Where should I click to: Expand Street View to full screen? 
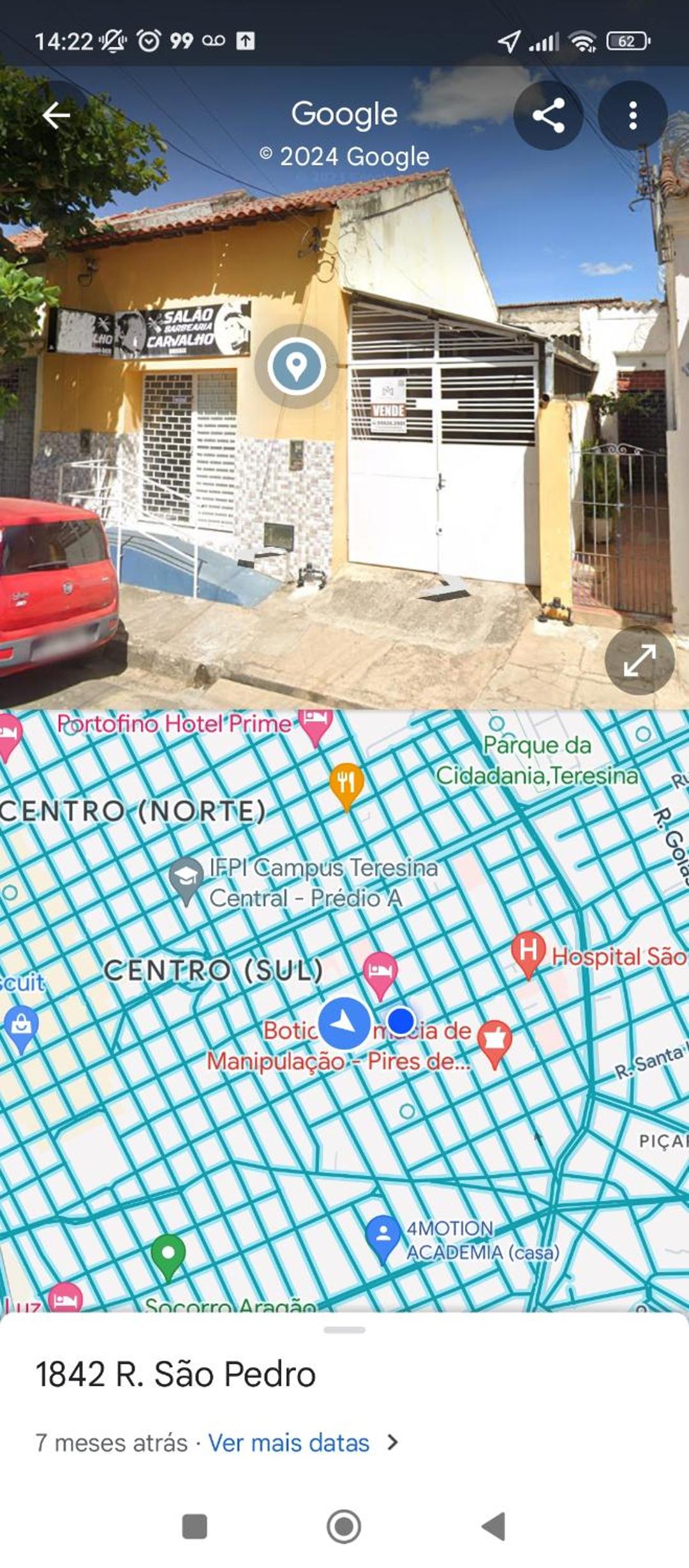click(639, 660)
